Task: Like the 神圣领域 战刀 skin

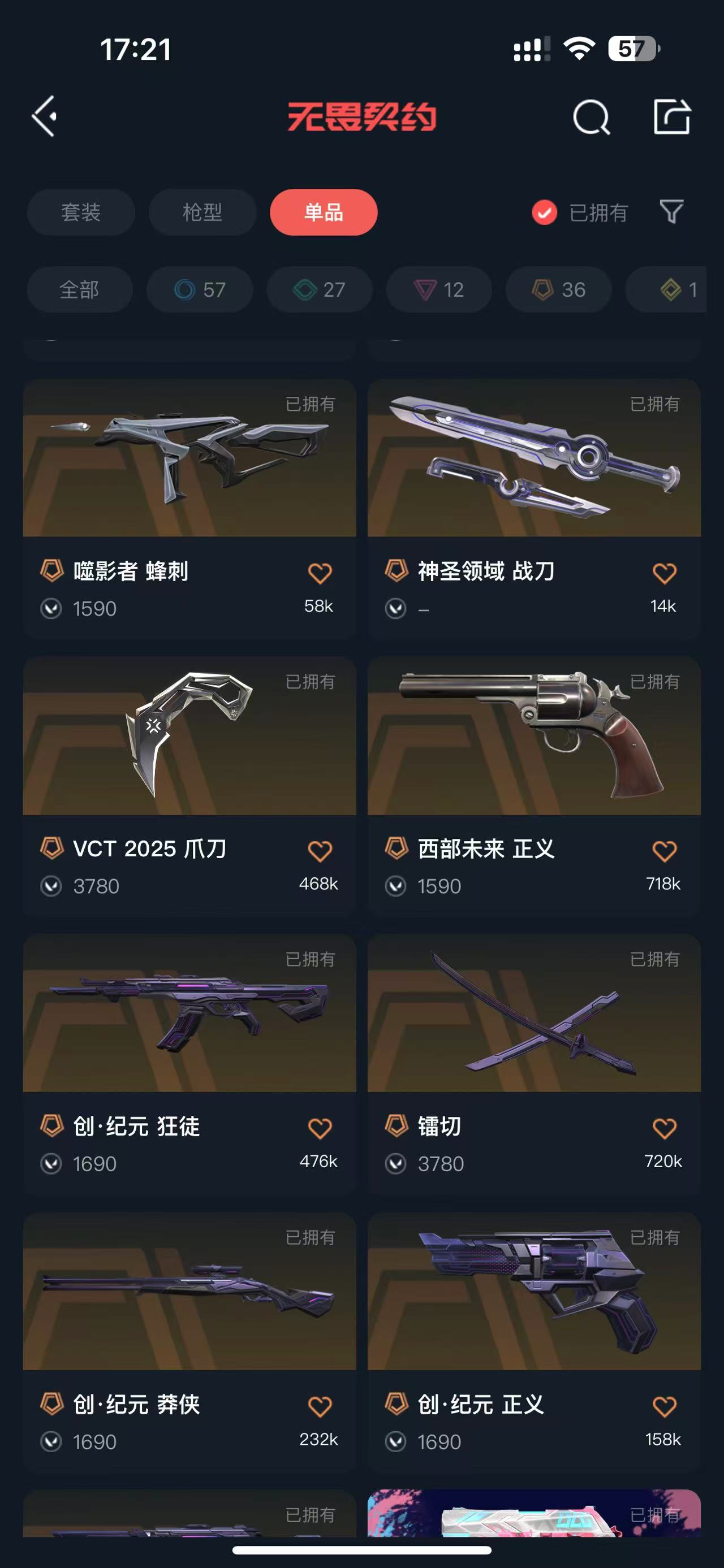Action: (x=663, y=573)
